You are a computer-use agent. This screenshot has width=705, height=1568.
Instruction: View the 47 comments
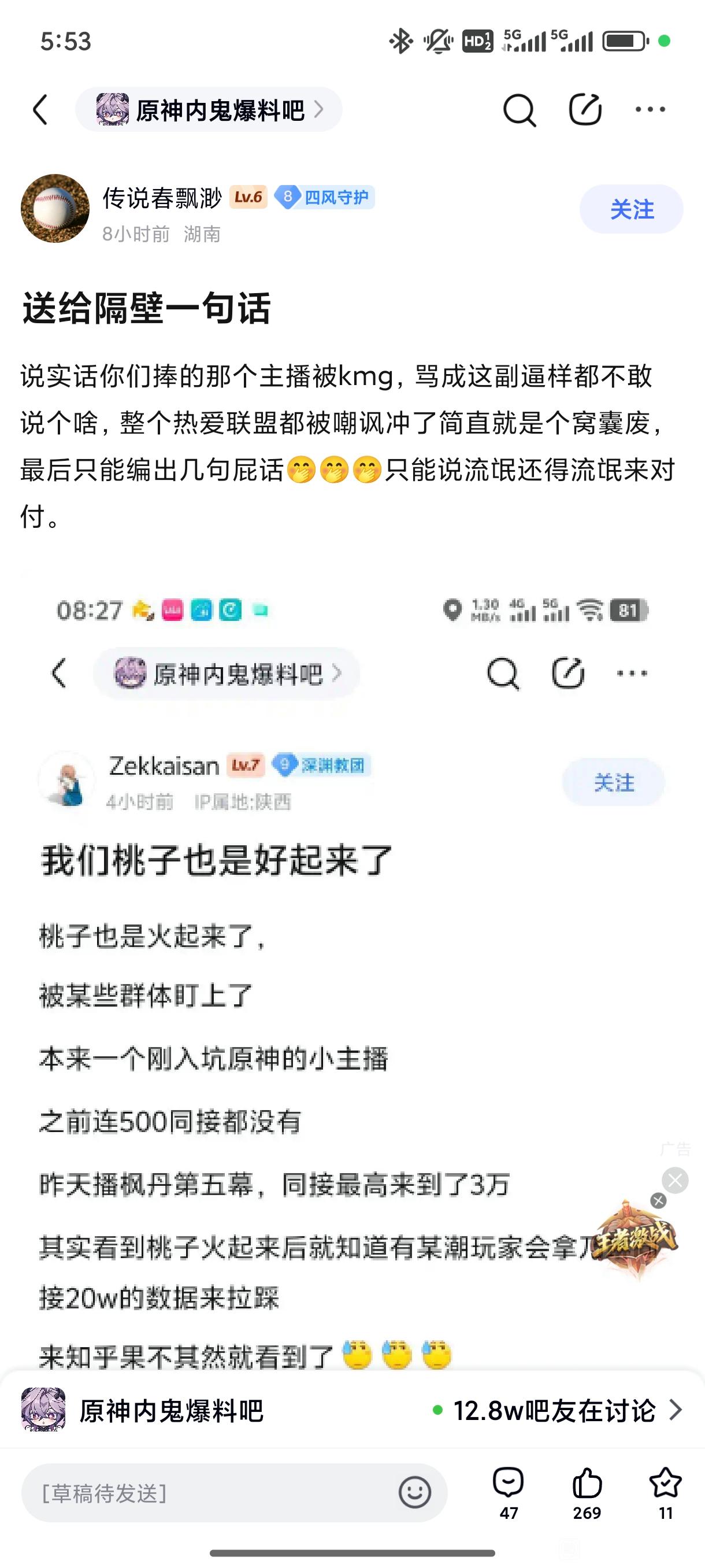[509, 1495]
